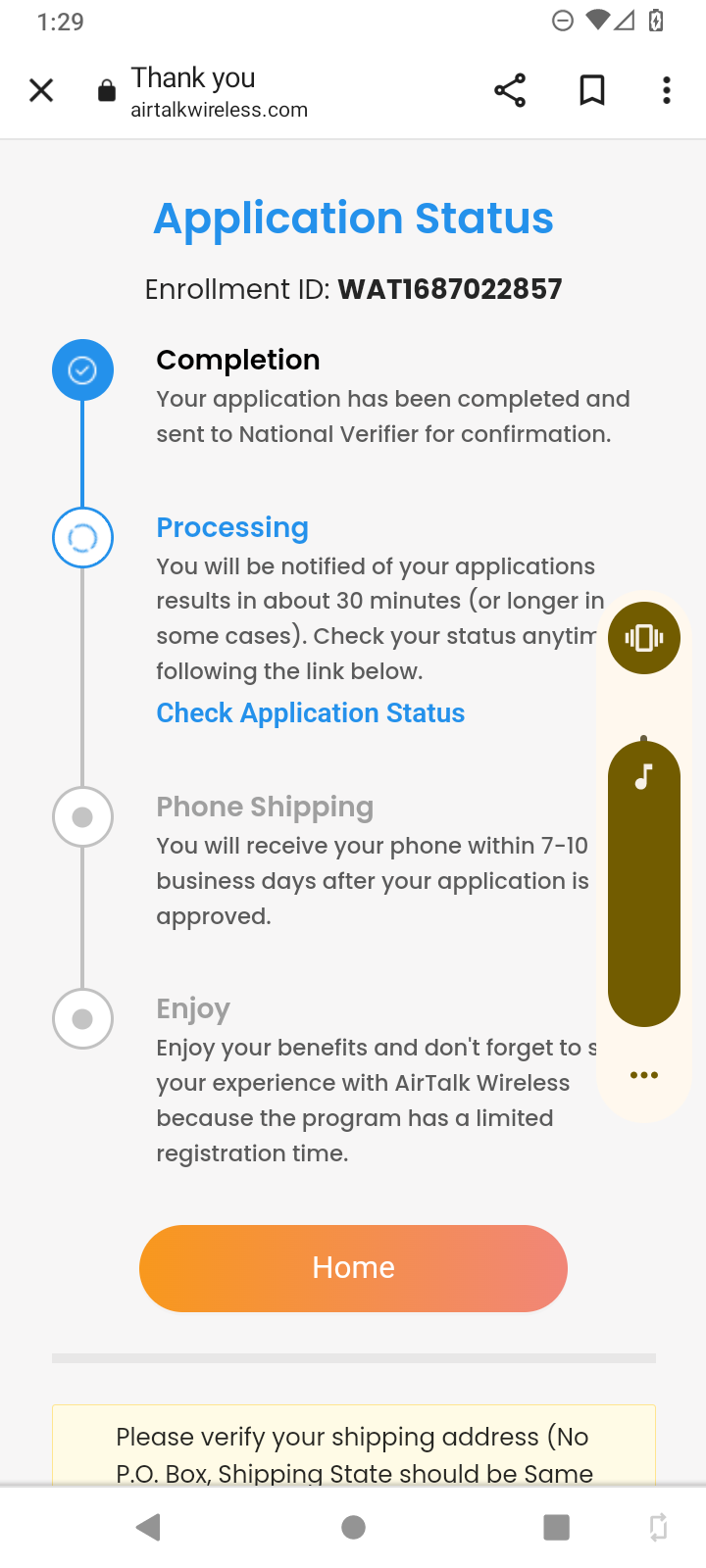Close the browser tab with X

(41, 91)
